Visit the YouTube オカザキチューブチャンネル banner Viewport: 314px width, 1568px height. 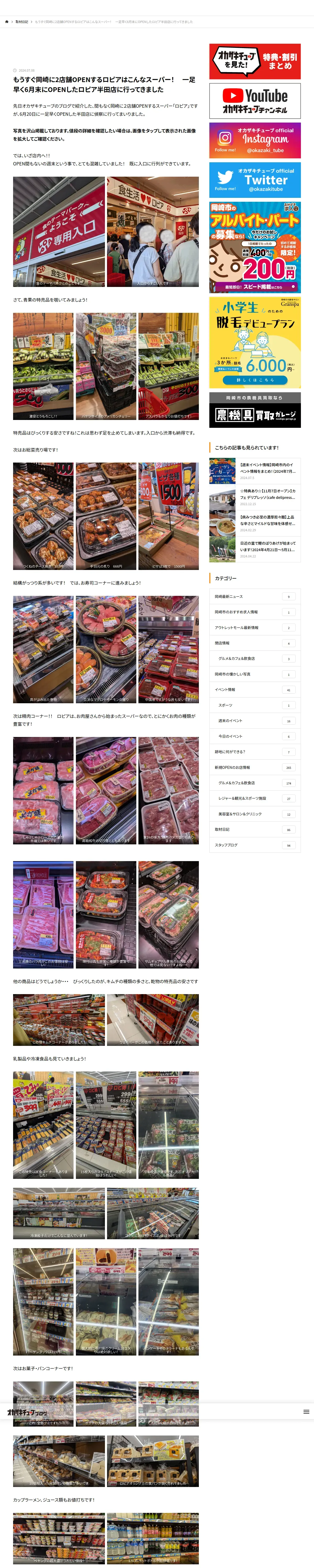click(x=255, y=100)
